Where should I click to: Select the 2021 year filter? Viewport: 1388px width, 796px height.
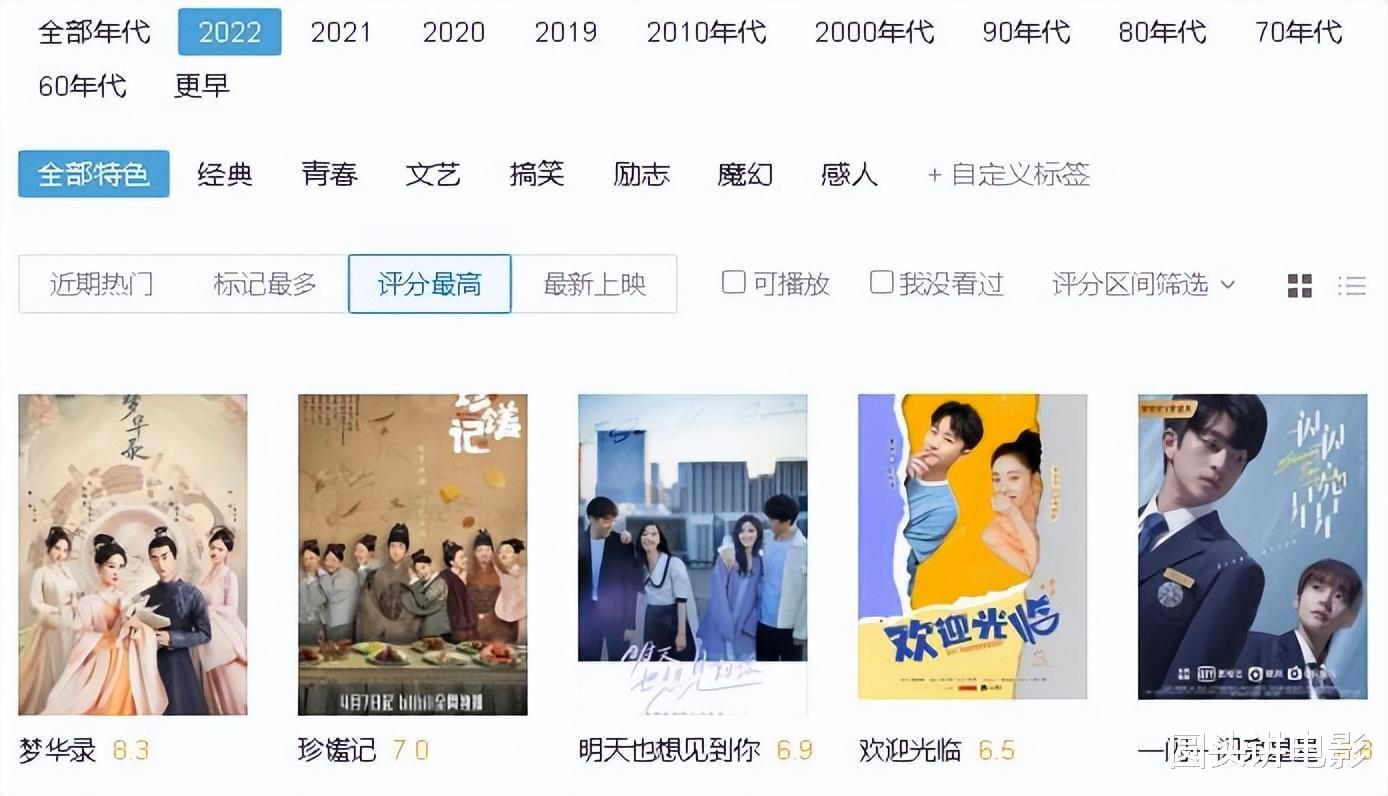[341, 32]
